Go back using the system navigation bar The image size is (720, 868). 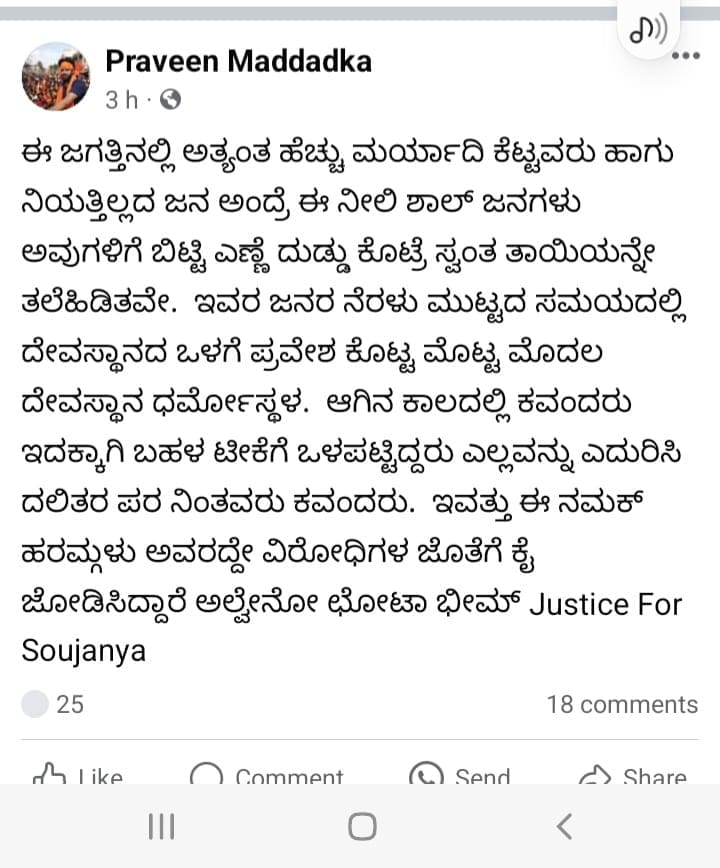564,826
